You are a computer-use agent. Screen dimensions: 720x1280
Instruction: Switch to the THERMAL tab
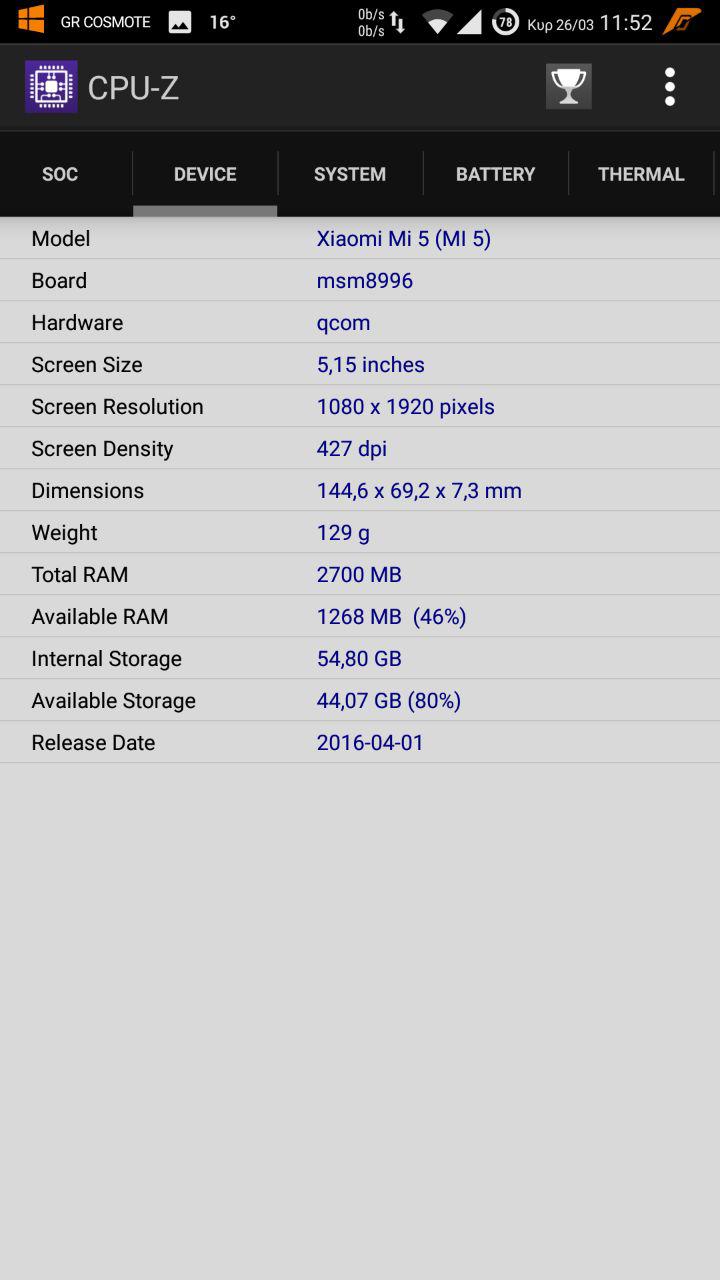tap(641, 174)
